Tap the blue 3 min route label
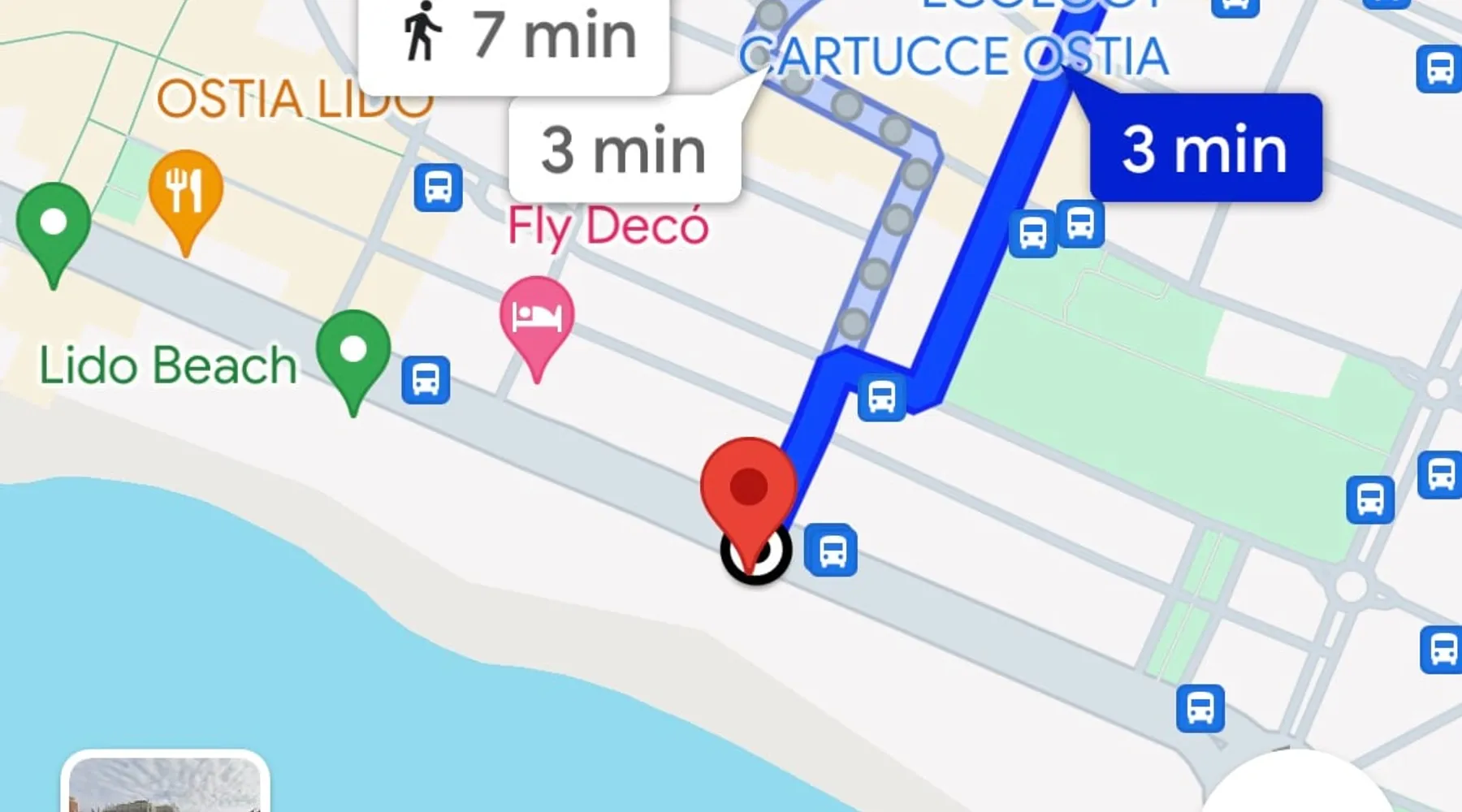The width and height of the screenshot is (1462, 812). (1205, 149)
